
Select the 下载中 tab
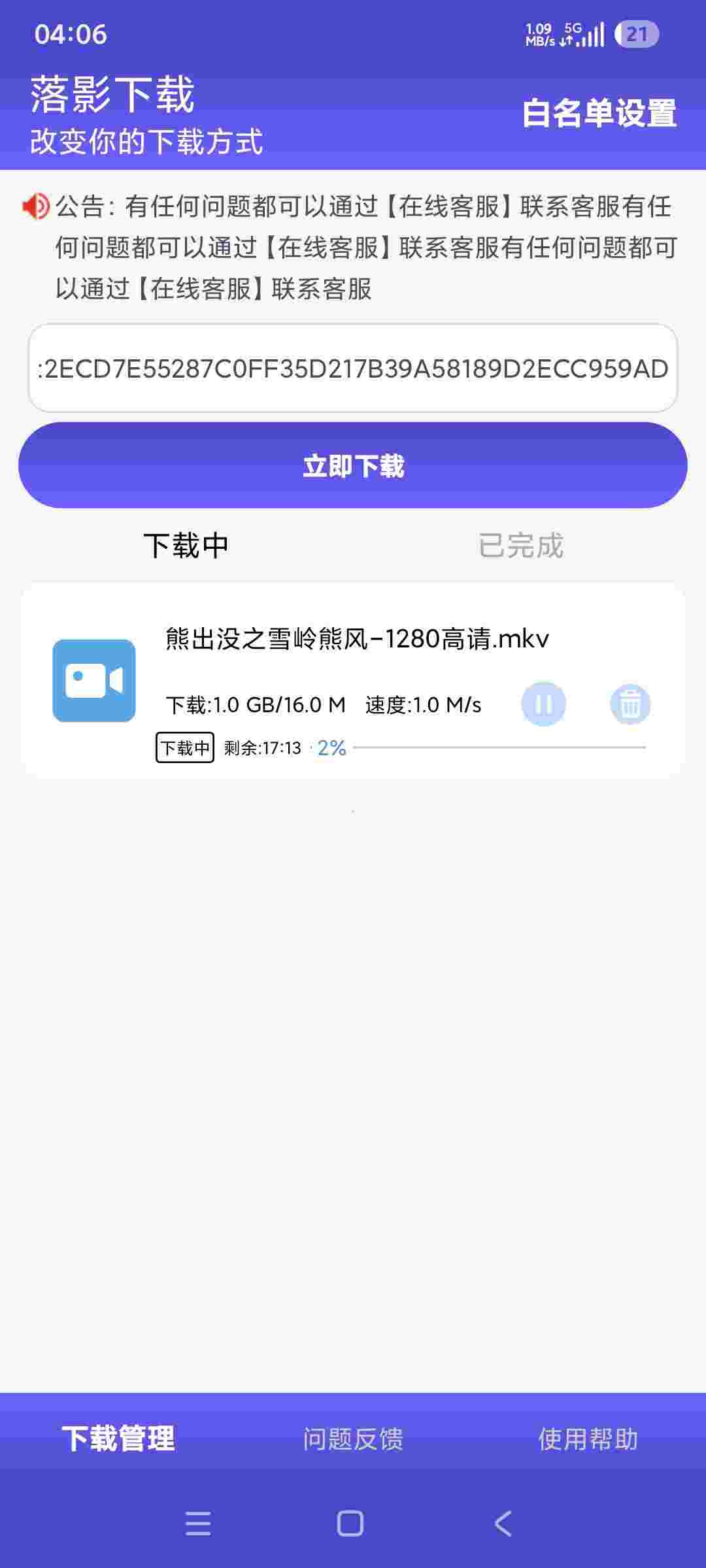186,546
